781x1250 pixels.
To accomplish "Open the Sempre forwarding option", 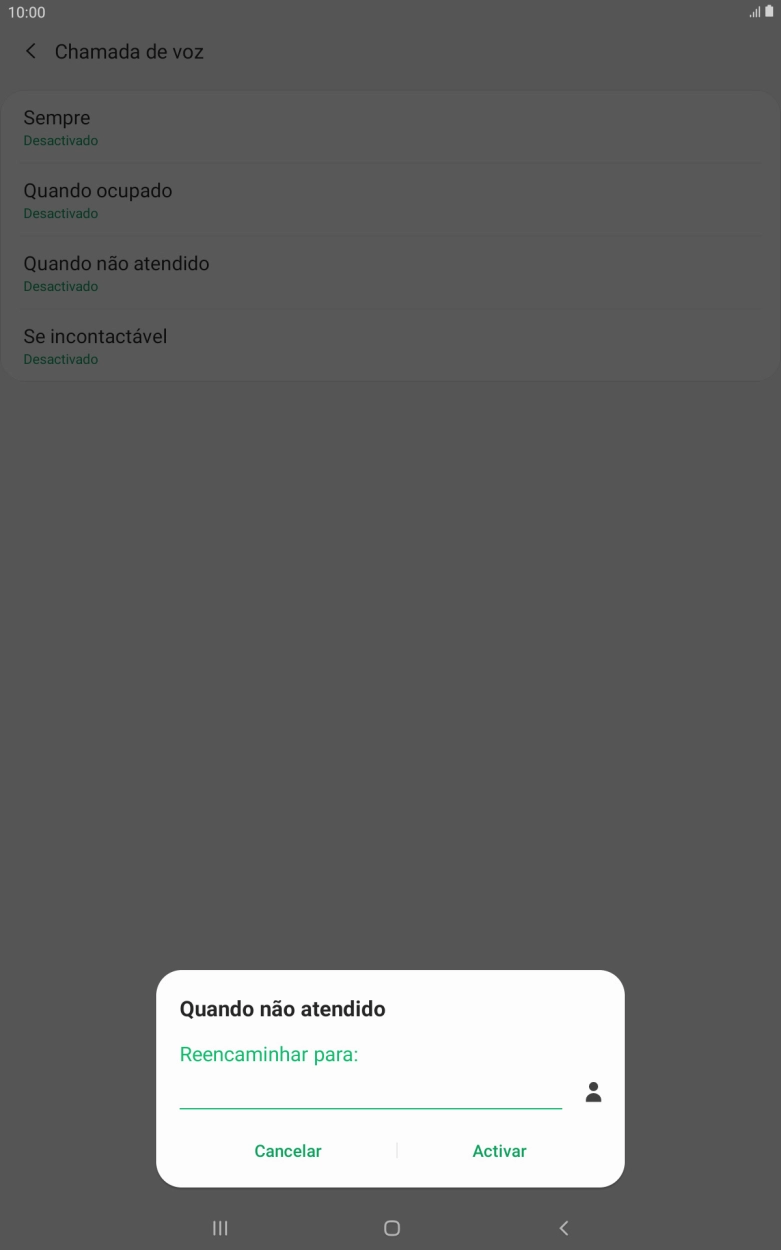I will (x=391, y=126).
